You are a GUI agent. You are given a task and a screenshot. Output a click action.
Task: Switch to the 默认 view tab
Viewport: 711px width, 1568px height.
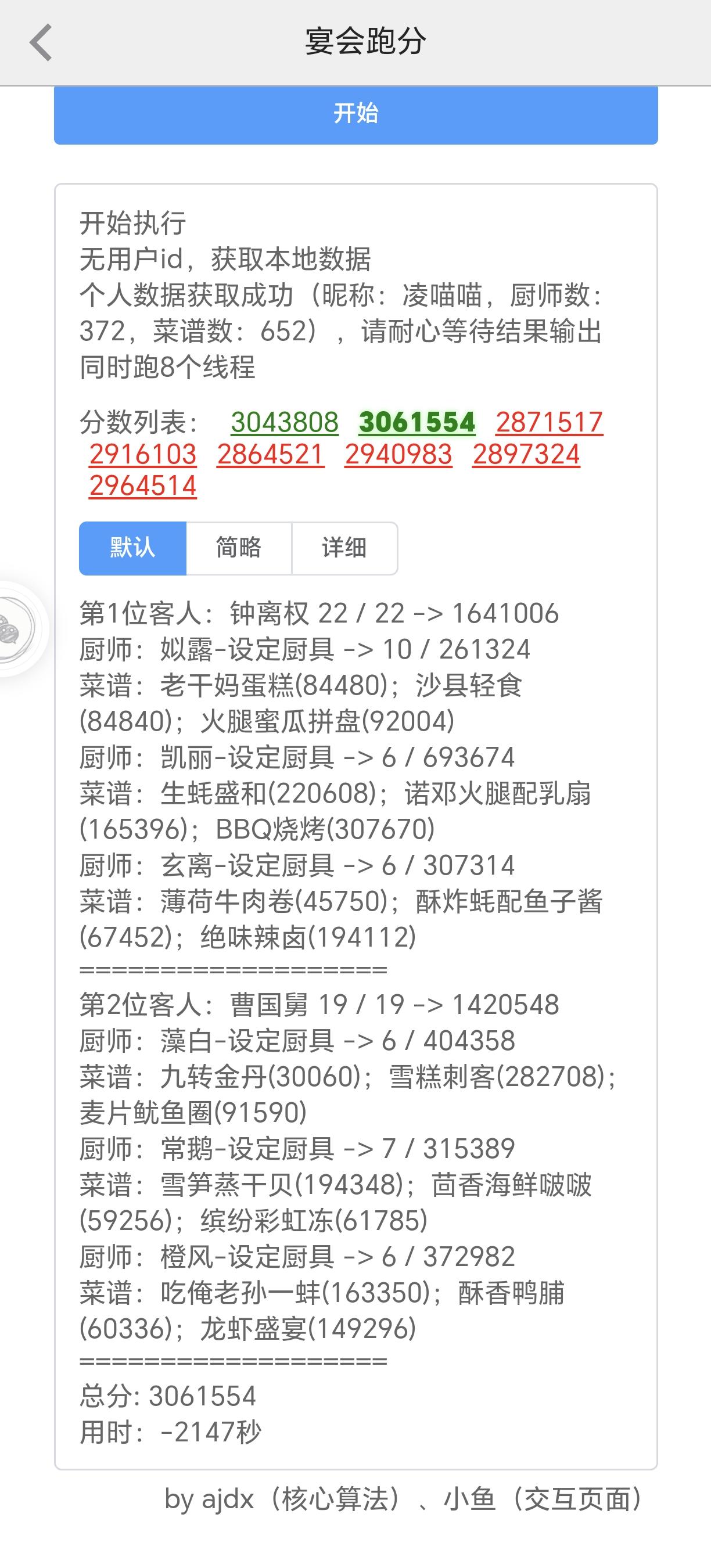(132, 548)
